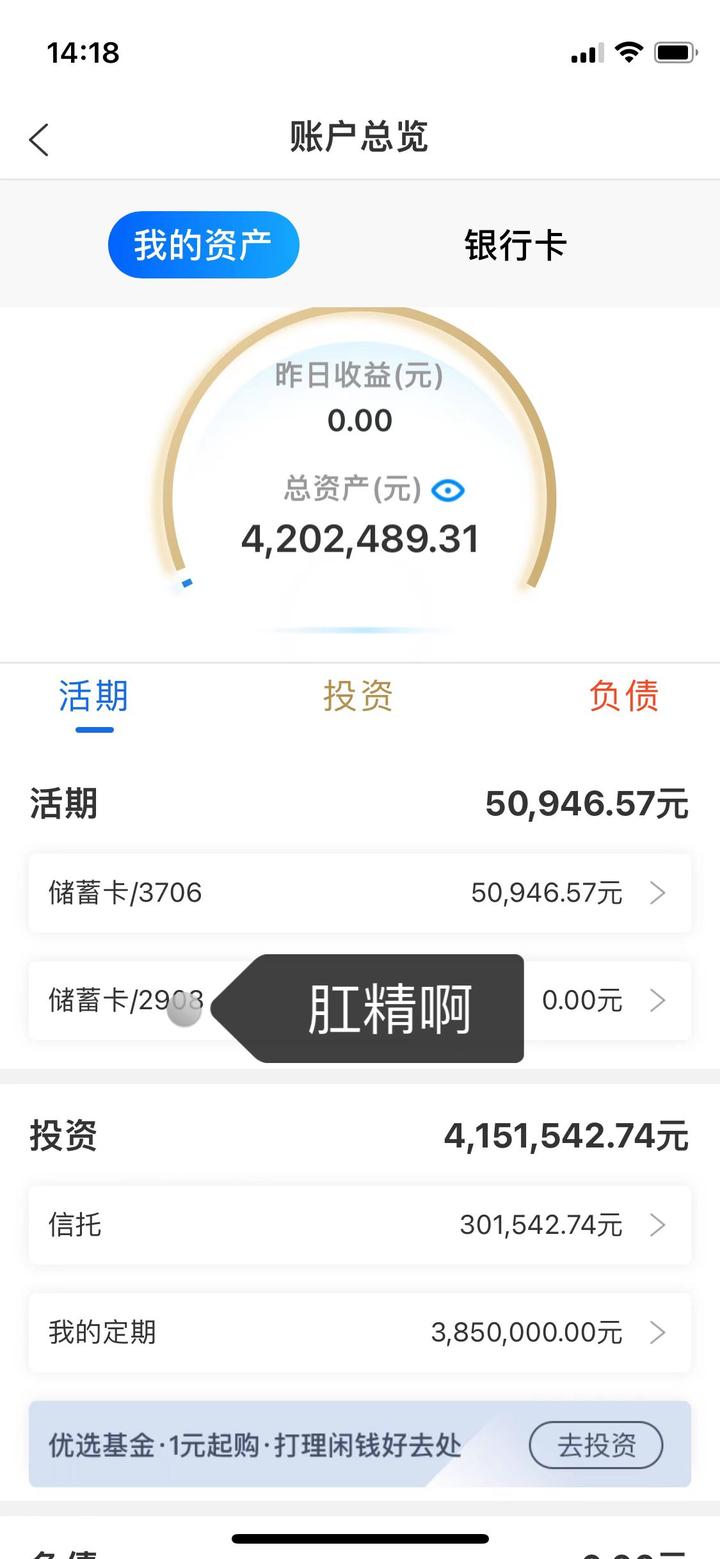Go back using the arrow
This screenshot has height=1559, width=720.
click(x=39, y=140)
